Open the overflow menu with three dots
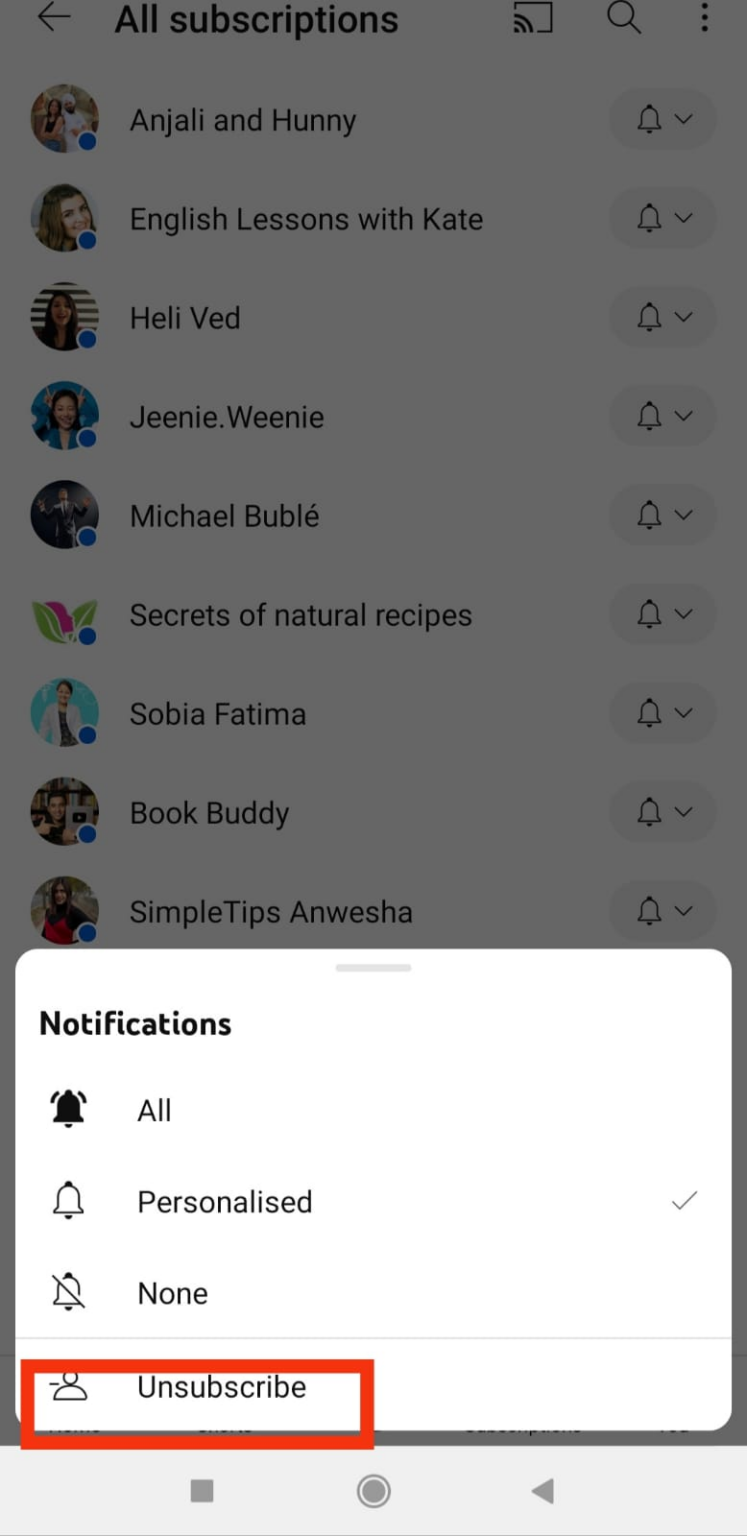Viewport: 747px width, 1536px height. point(704,18)
